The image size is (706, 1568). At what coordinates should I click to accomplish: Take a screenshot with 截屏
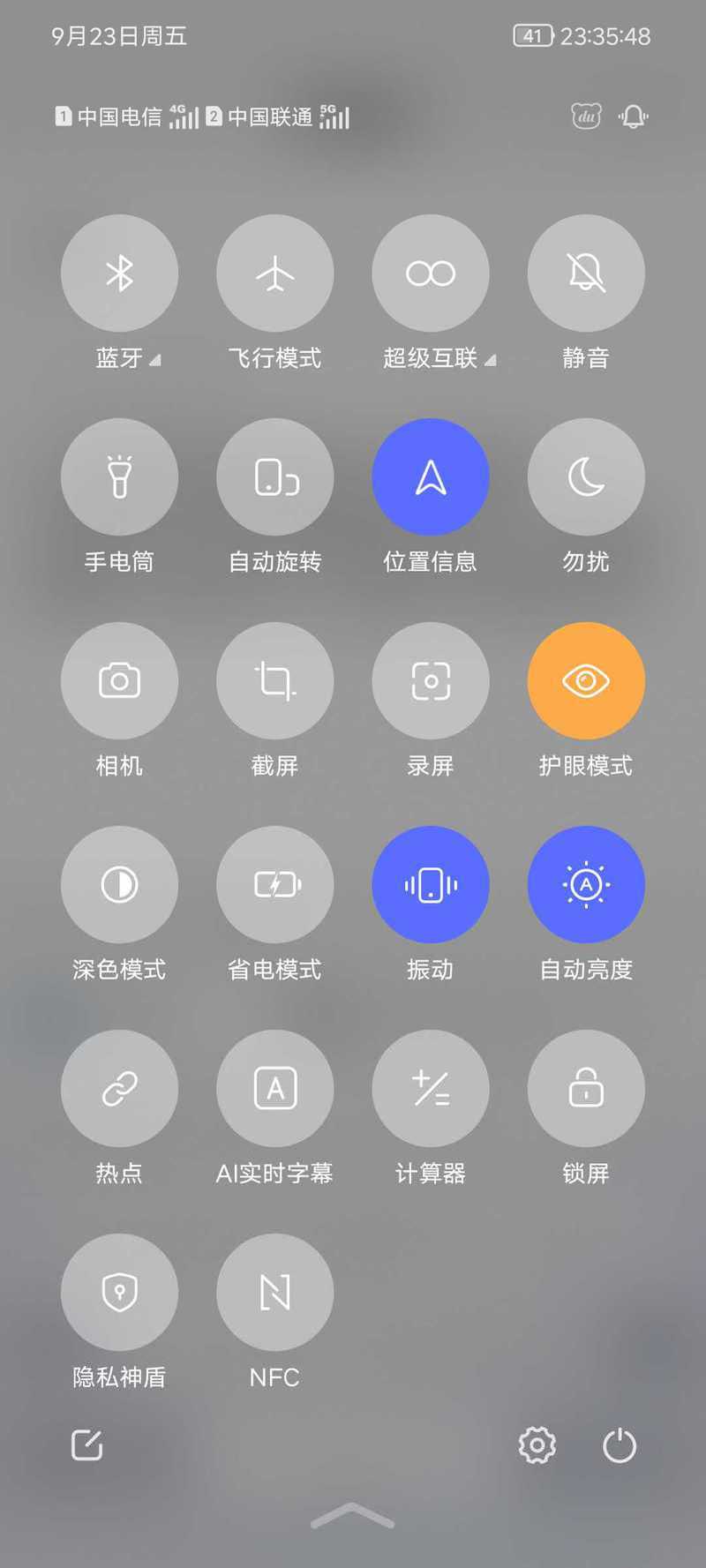pyautogui.click(x=275, y=681)
